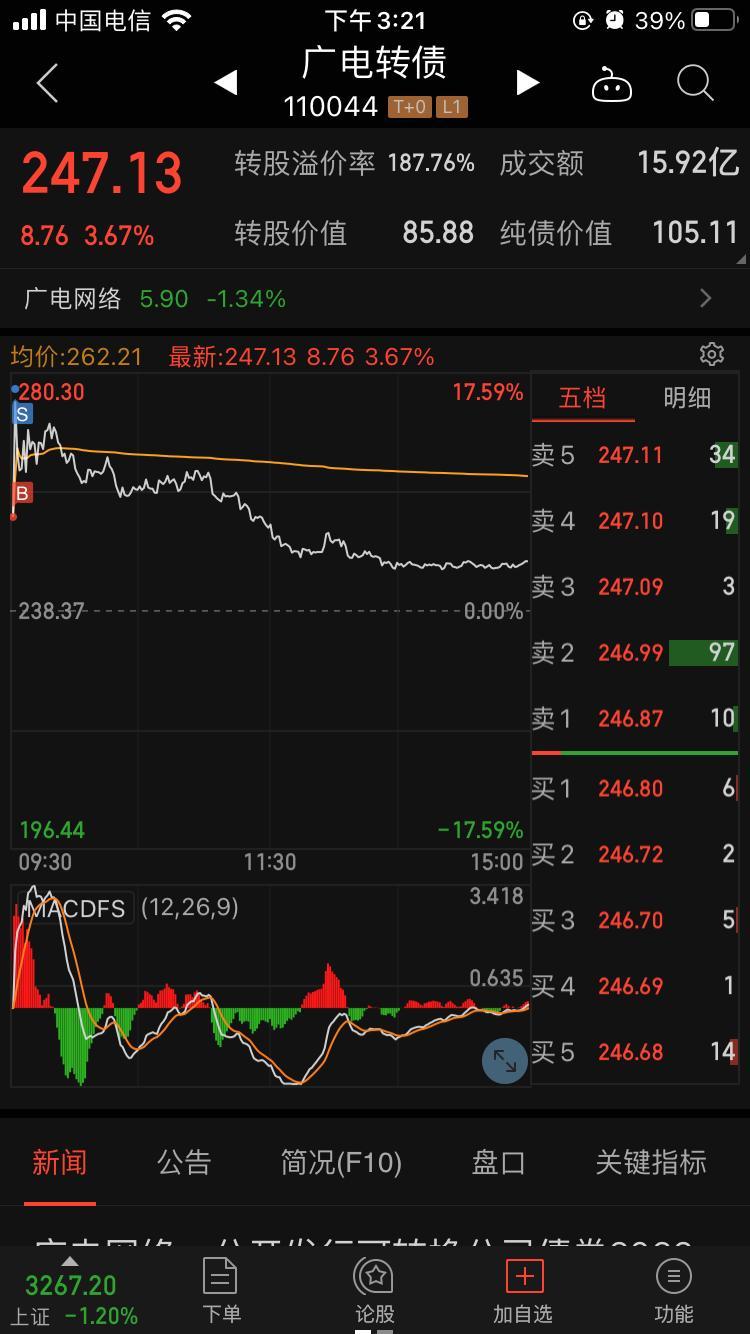
Task: Add to watchlist with 加自选
Action: (x=524, y=1290)
